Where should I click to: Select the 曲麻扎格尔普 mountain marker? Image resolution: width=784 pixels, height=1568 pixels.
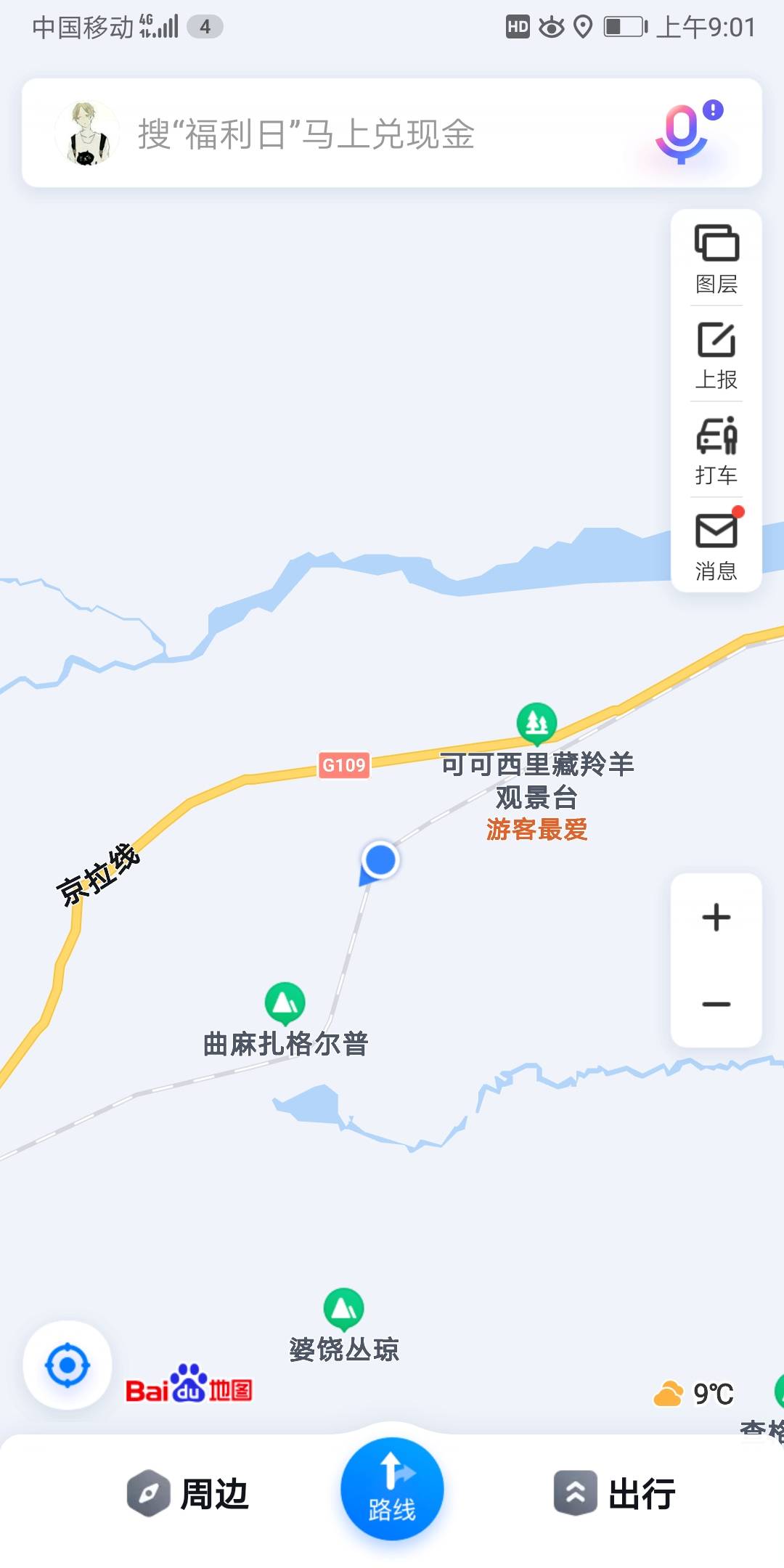(x=286, y=1000)
